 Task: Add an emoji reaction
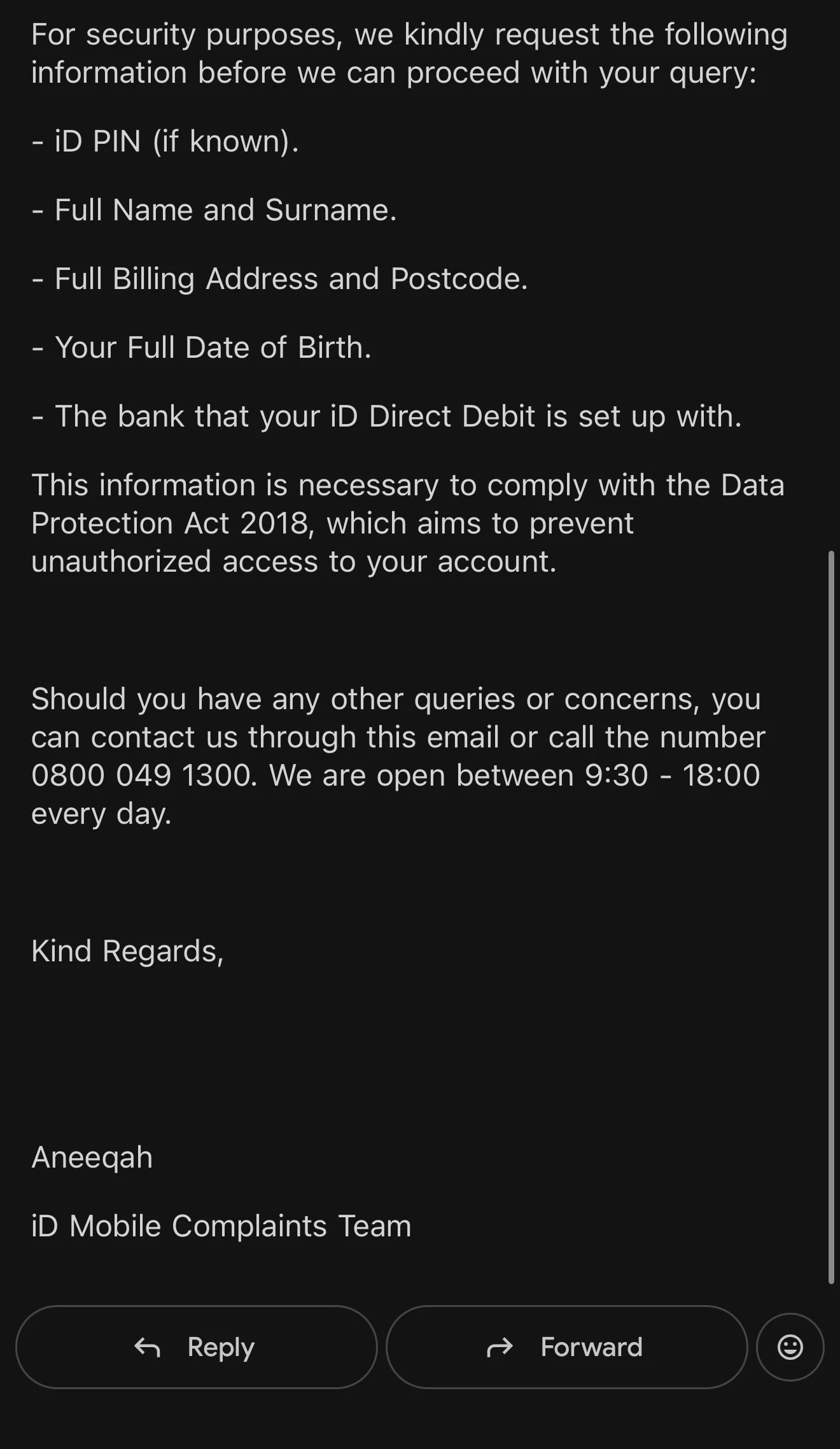790,1347
